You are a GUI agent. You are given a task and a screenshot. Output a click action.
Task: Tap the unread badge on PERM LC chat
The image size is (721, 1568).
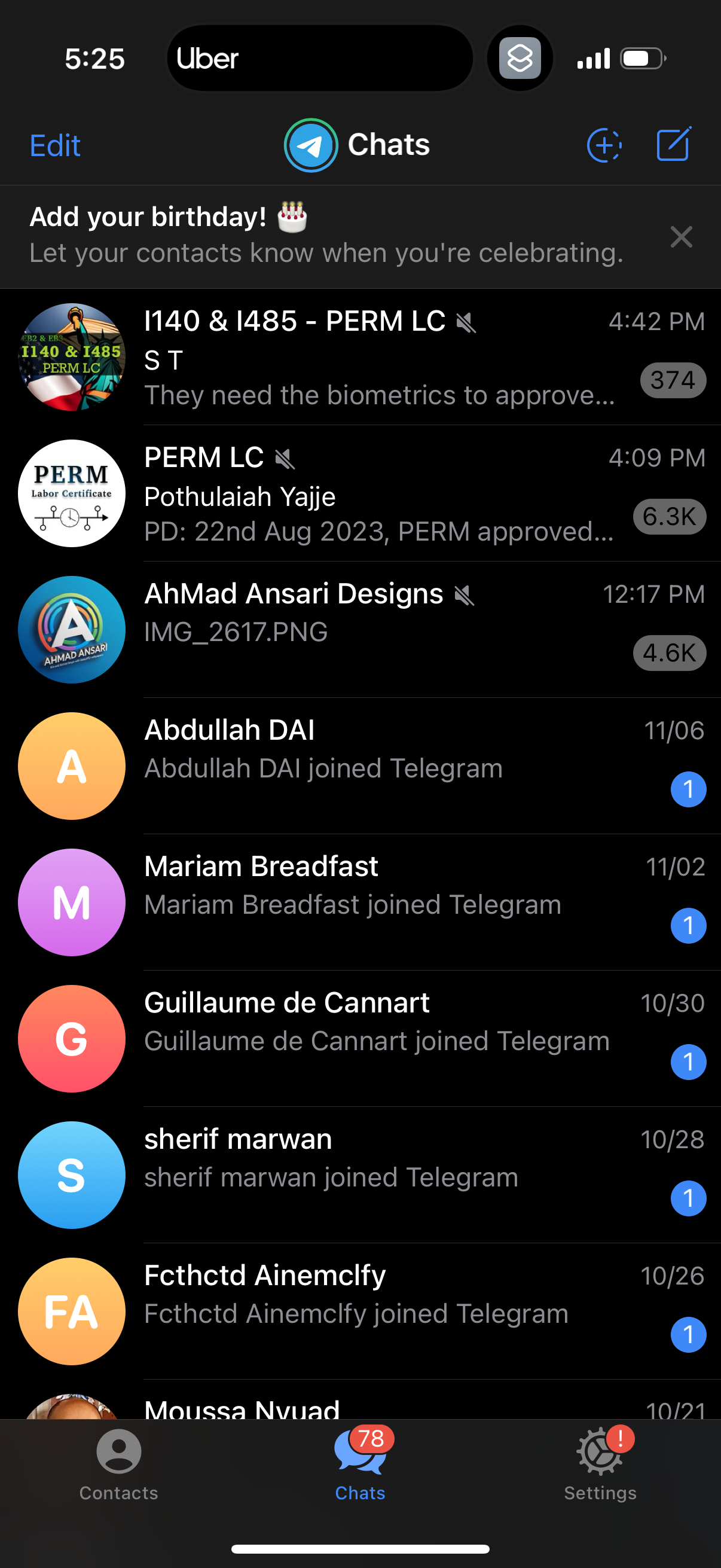669,516
